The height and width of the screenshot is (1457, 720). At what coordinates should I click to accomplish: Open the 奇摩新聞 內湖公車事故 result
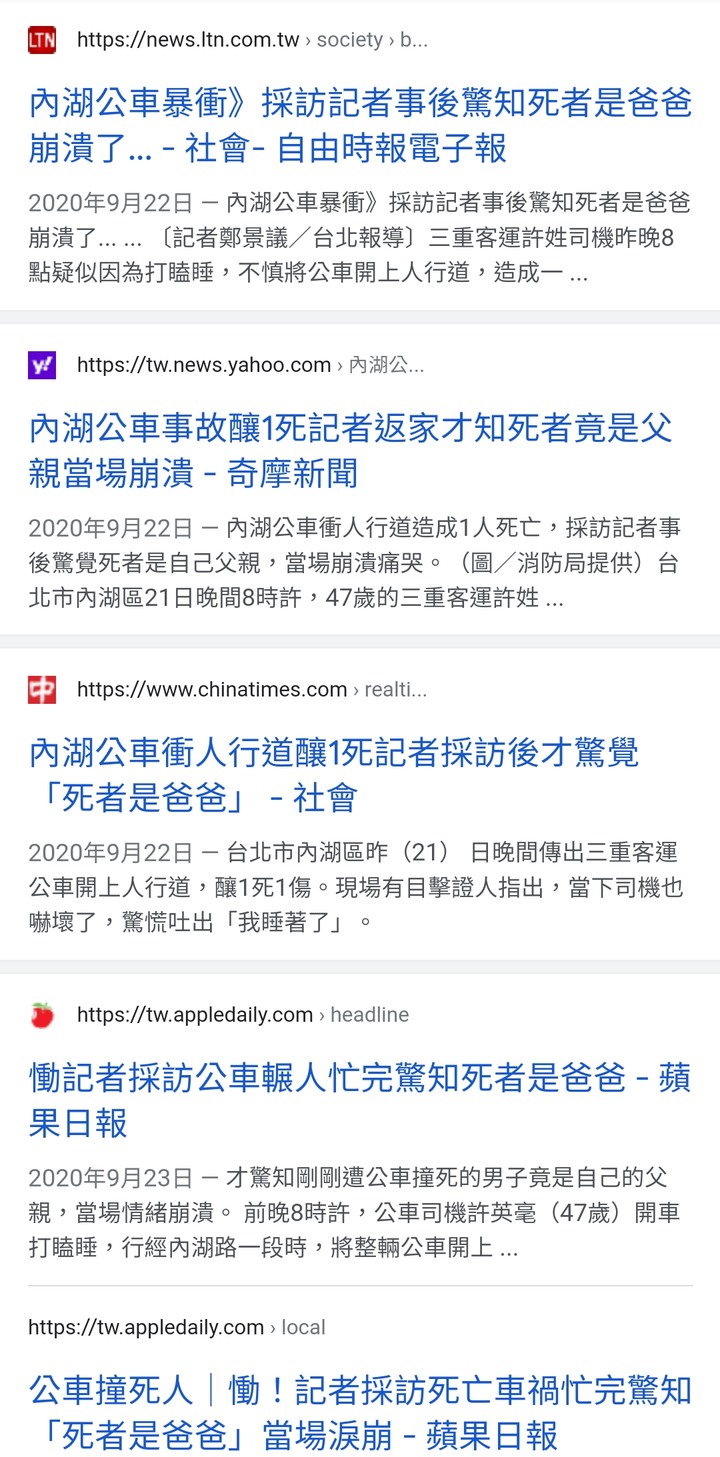[x=350, y=450]
